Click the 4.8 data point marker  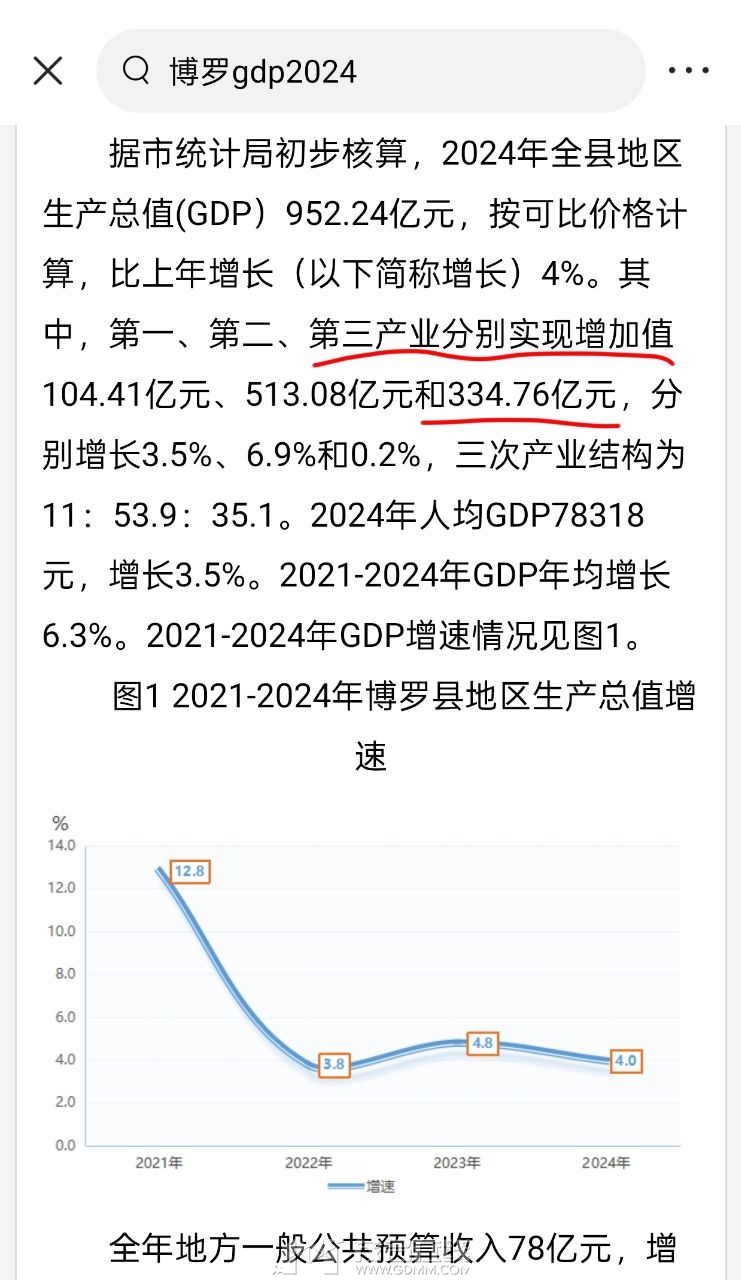[481, 1041]
